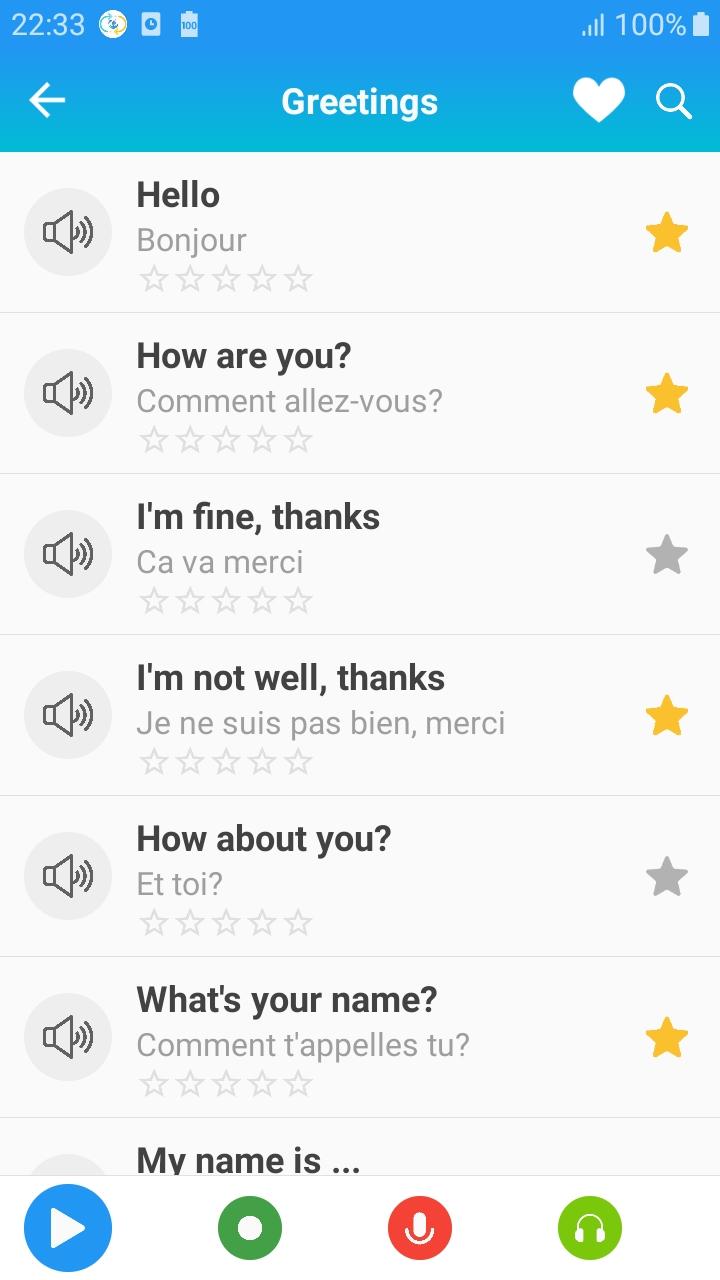
Task: Activate the red microphone button
Action: click(x=420, y=1228)
